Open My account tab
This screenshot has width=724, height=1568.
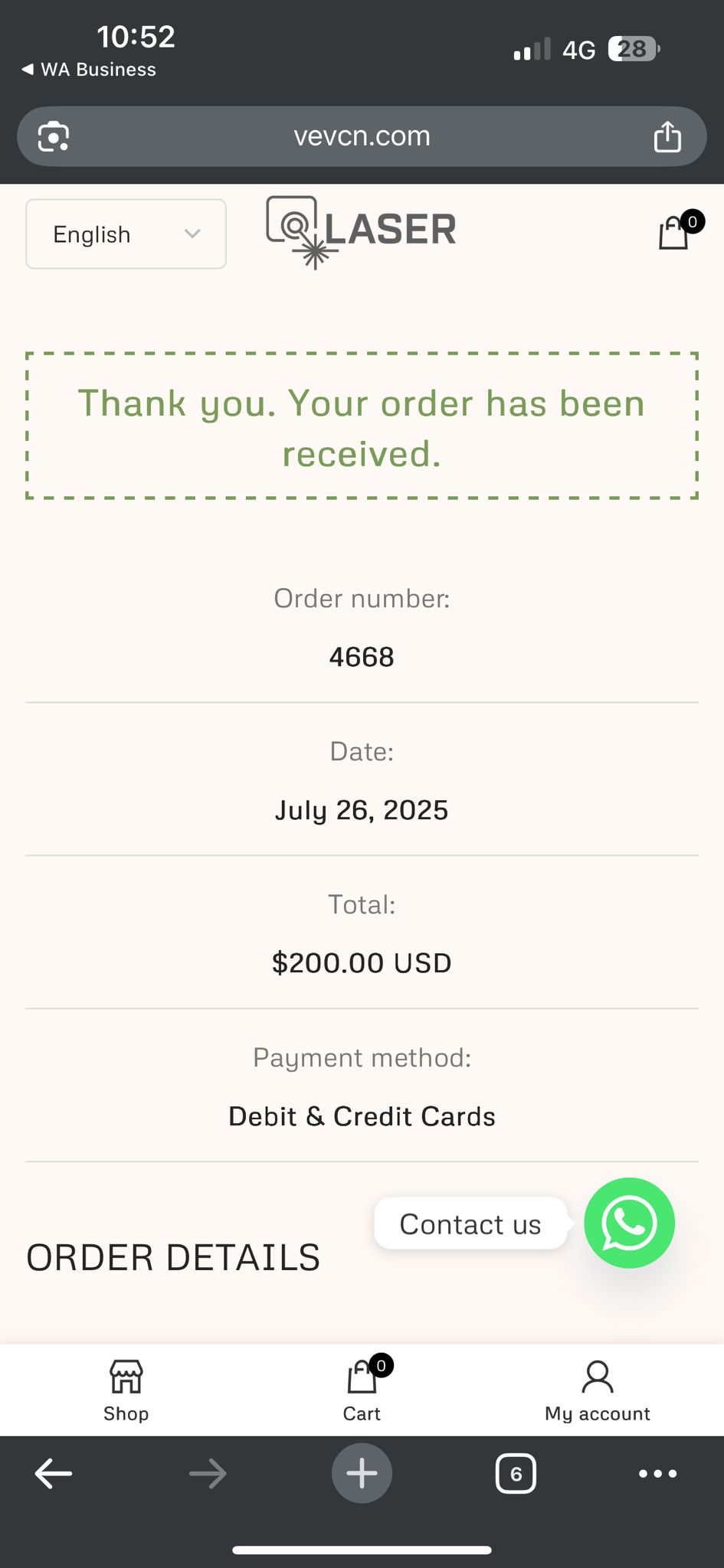597,1390
